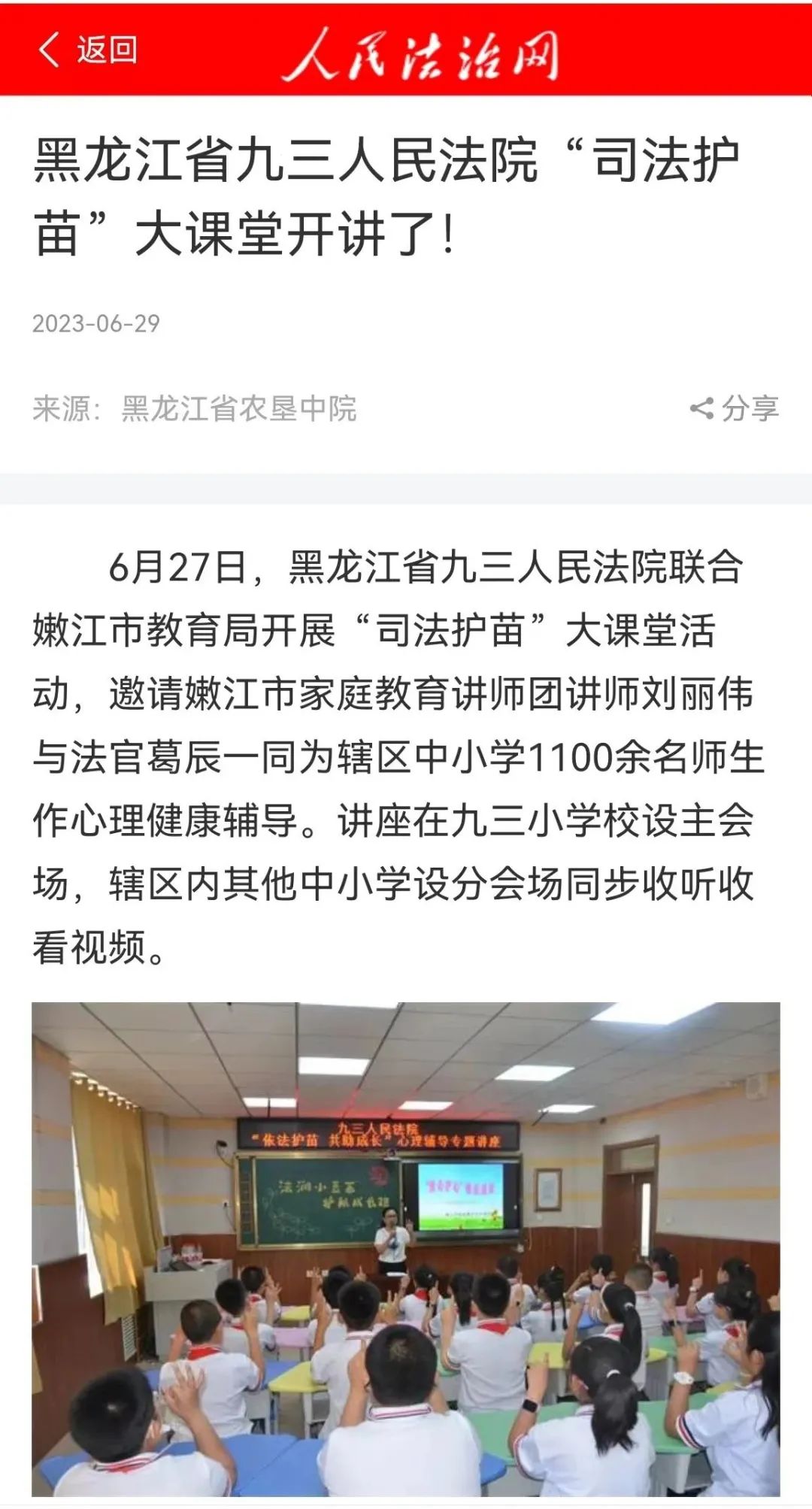
Task: Go back using the 返回 button
Action: tap(87, 50)
